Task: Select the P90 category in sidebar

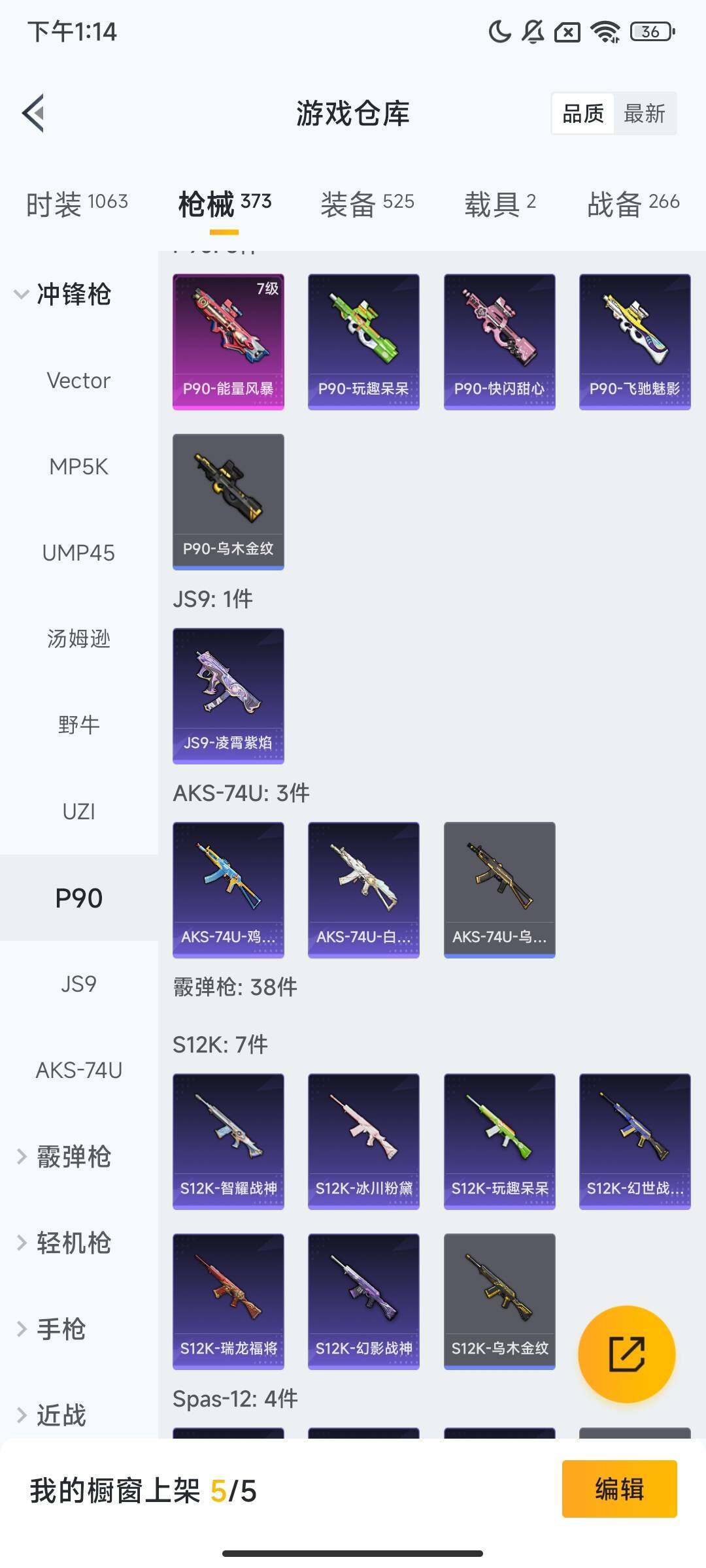Action: (78, 897)
